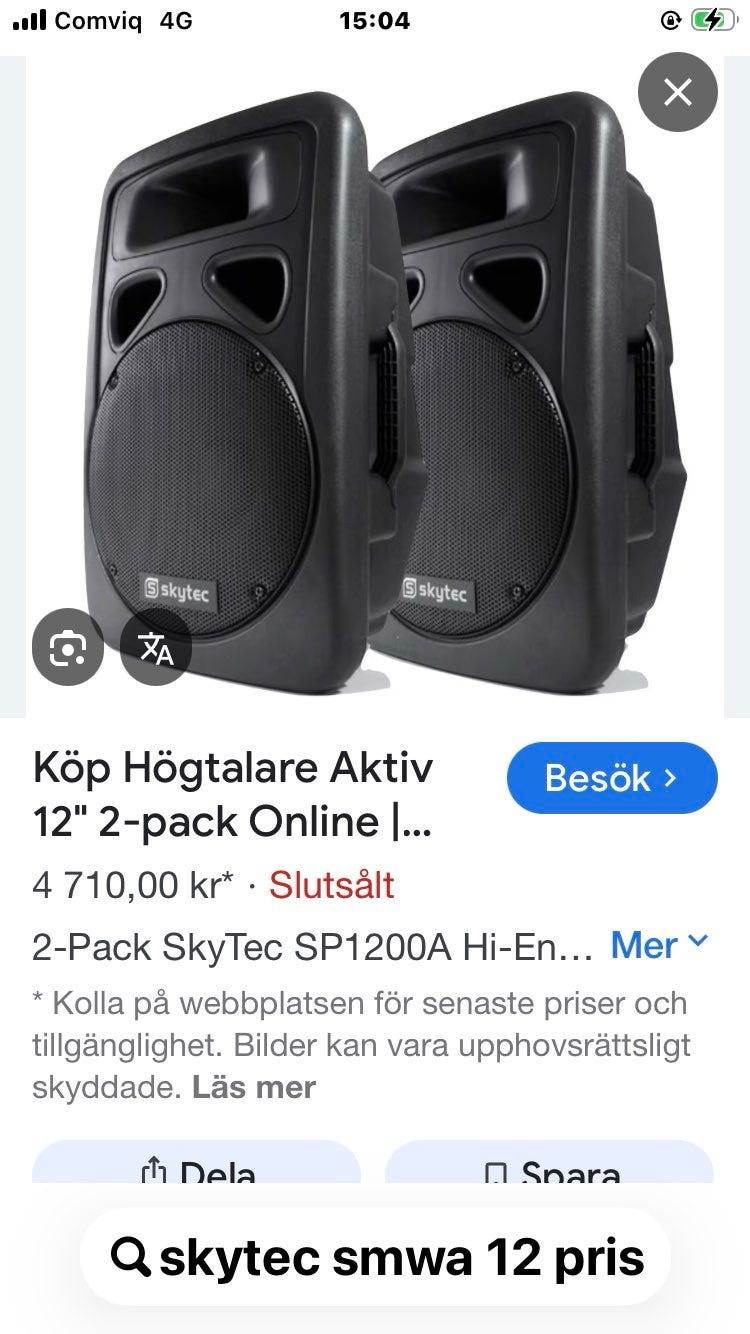The height and width of the screenshot is (1334, 750).
Task: Tap the X to dismiss the image viewer
Action: 678,91
